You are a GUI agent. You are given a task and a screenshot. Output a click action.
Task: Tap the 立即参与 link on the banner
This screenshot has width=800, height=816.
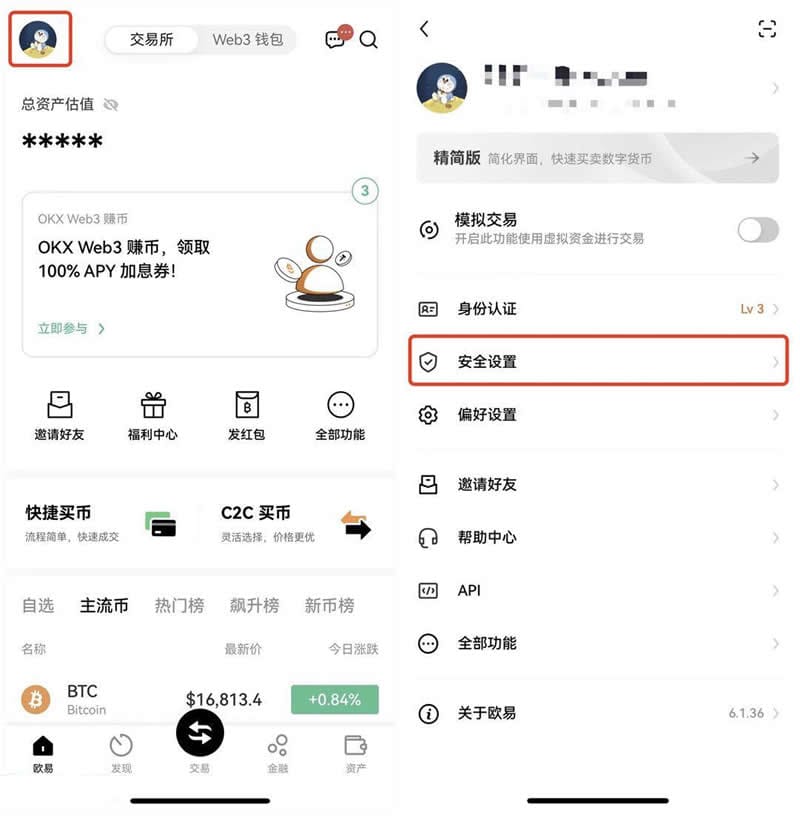(x=70, y=328)
